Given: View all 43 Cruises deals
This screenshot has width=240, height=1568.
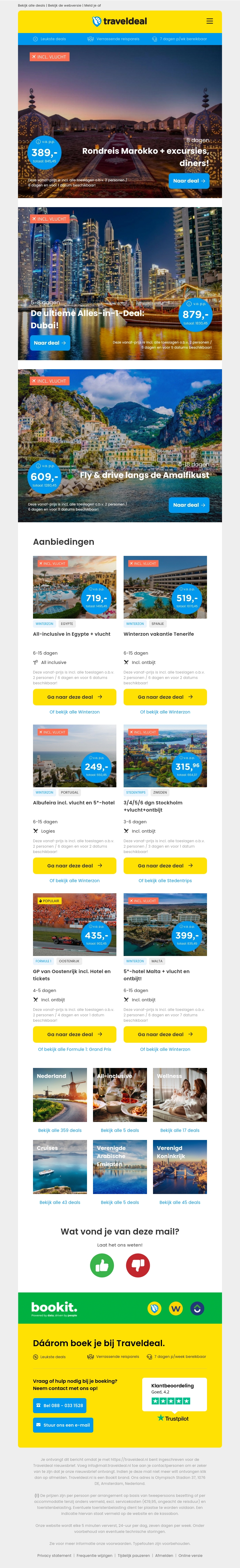Looking at the screenshot, I should coord(60,1202).
